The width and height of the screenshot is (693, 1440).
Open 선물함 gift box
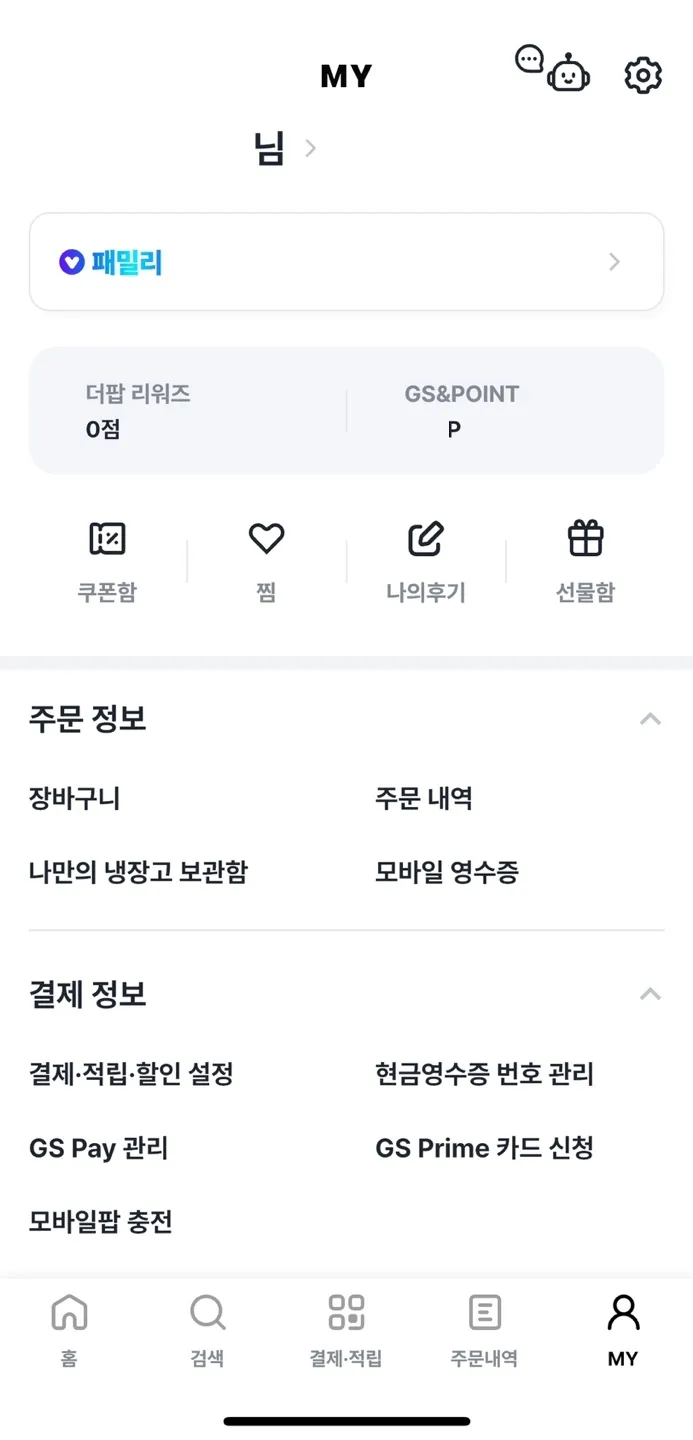(x=585, y=564)
